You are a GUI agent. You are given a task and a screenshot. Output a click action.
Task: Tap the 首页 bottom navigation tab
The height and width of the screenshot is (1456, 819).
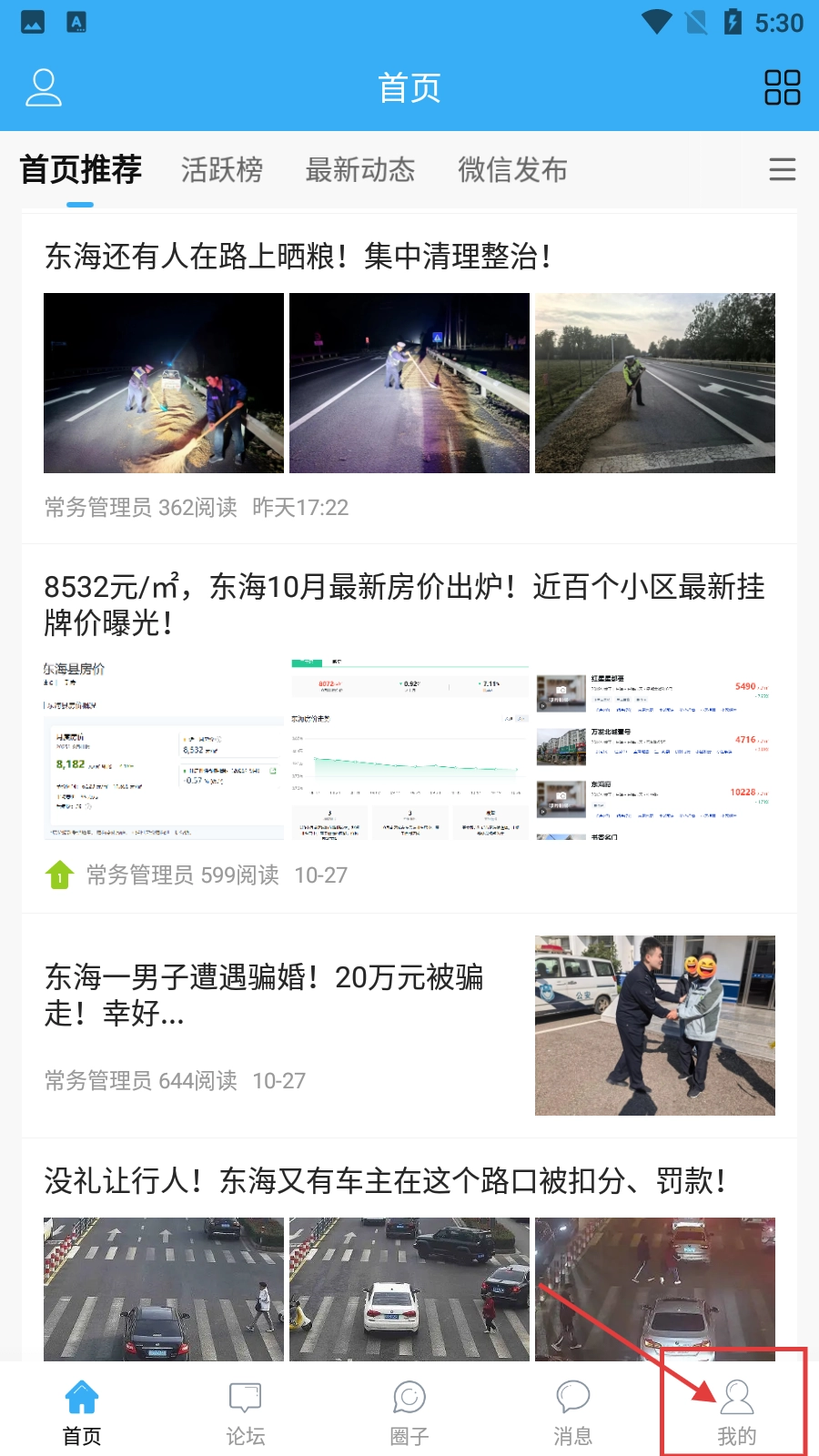click(81, 1413)
